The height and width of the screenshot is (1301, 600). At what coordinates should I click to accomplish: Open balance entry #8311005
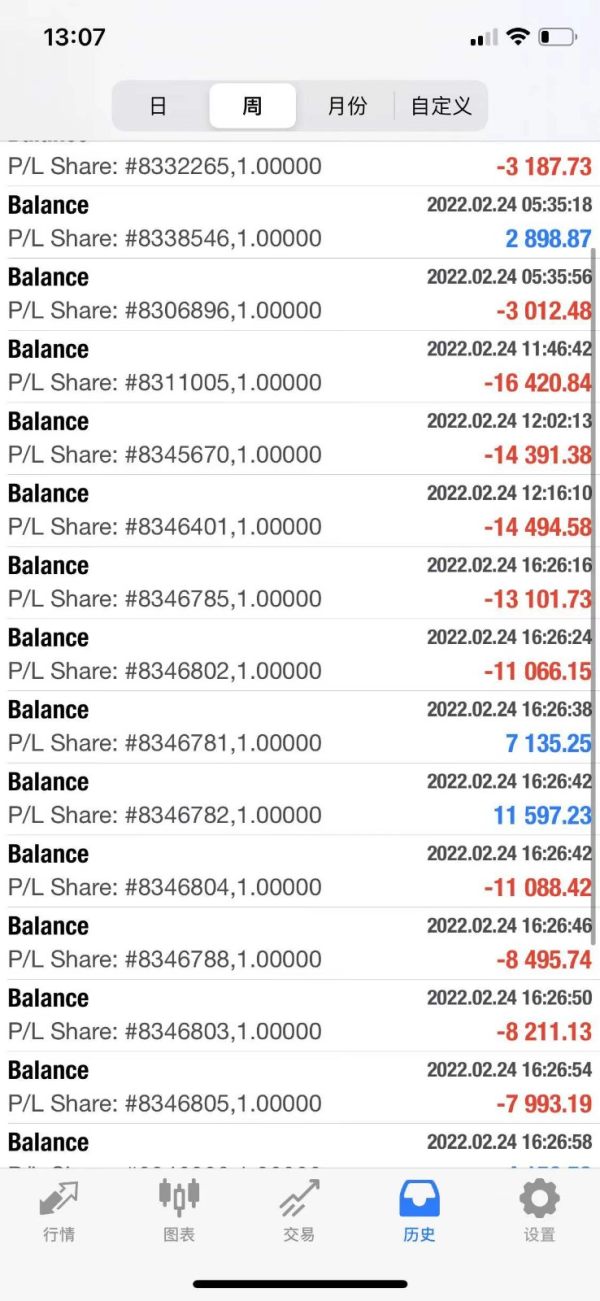[x=300, y=366]
